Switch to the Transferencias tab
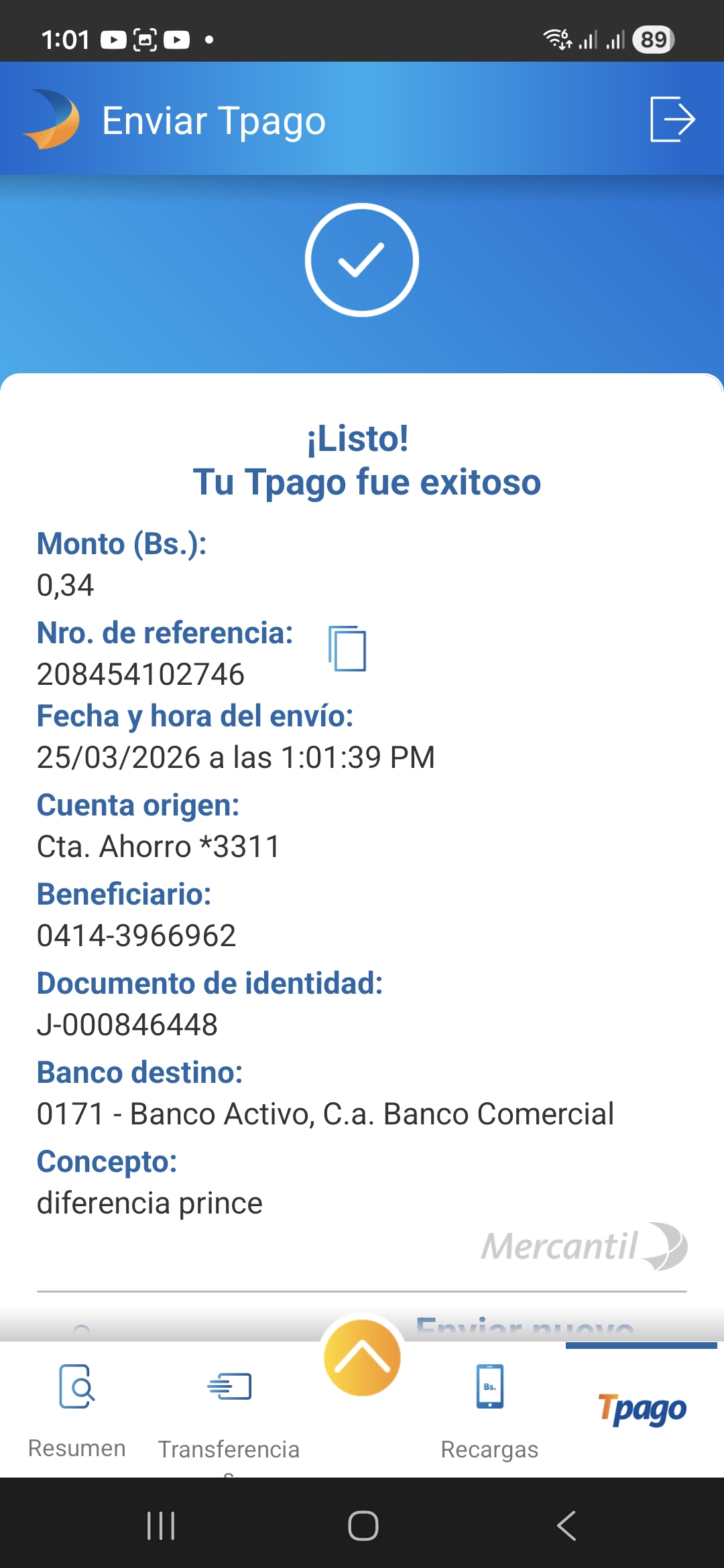 229,1409
